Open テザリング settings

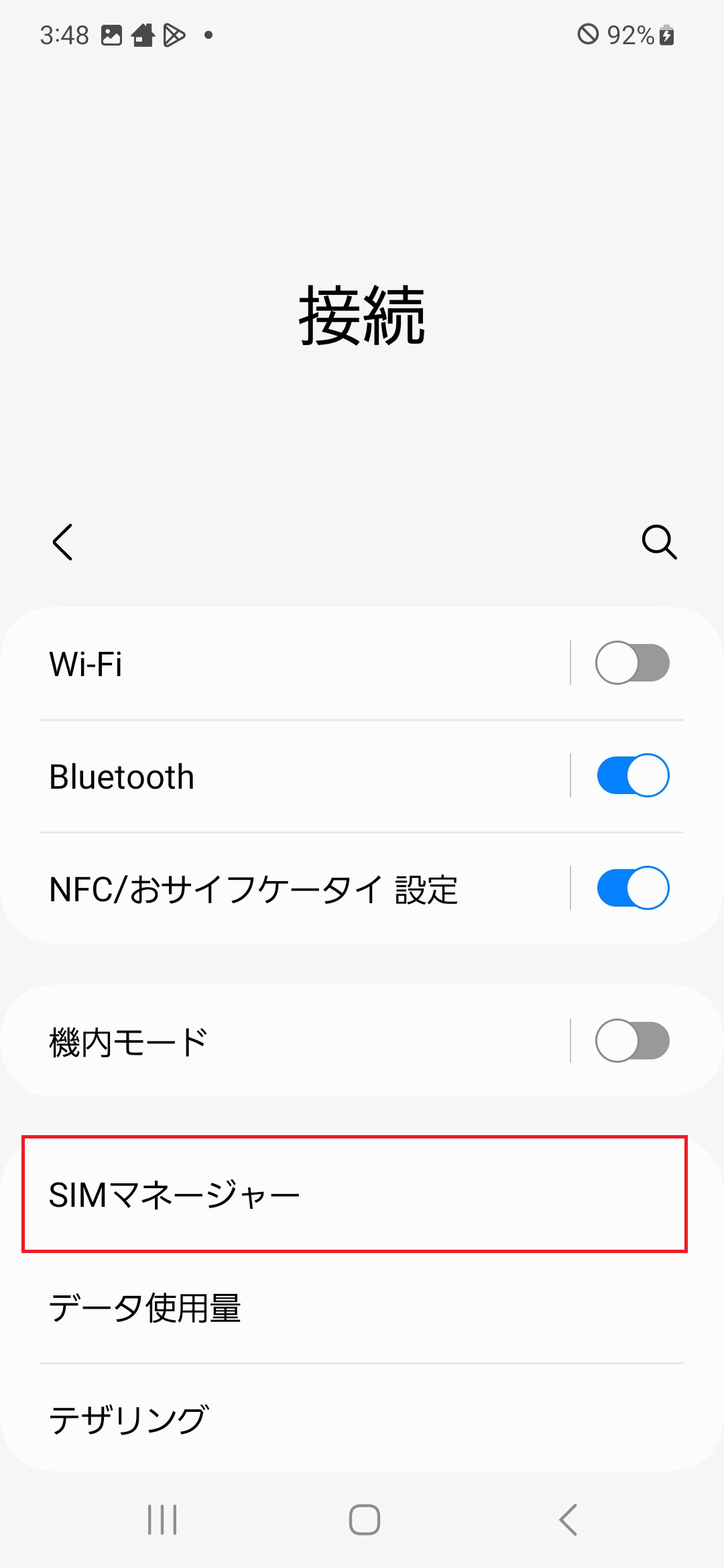(362, 1419)
